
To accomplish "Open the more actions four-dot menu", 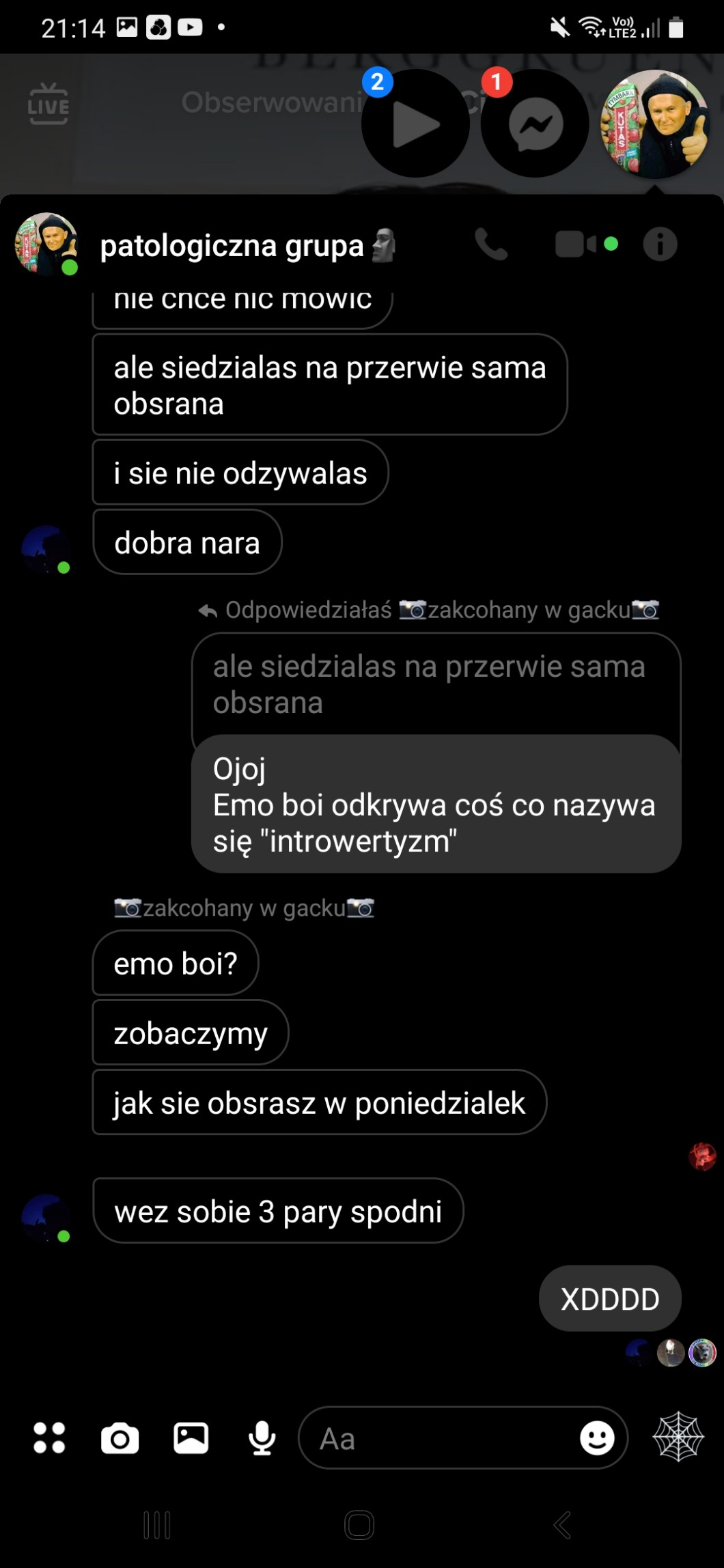I will pos(49,1438).
